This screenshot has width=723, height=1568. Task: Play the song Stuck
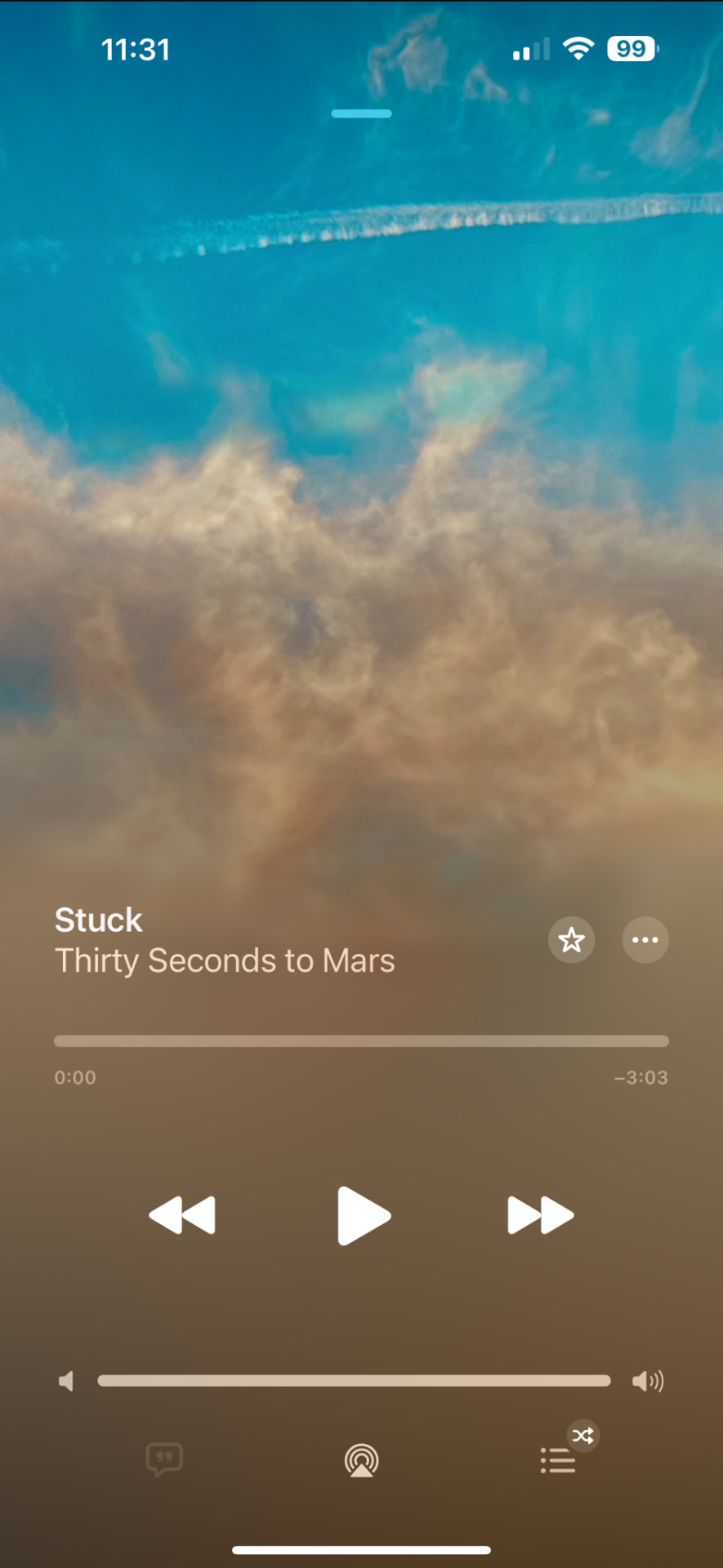pyautogui.click(x=364, y=1215)
